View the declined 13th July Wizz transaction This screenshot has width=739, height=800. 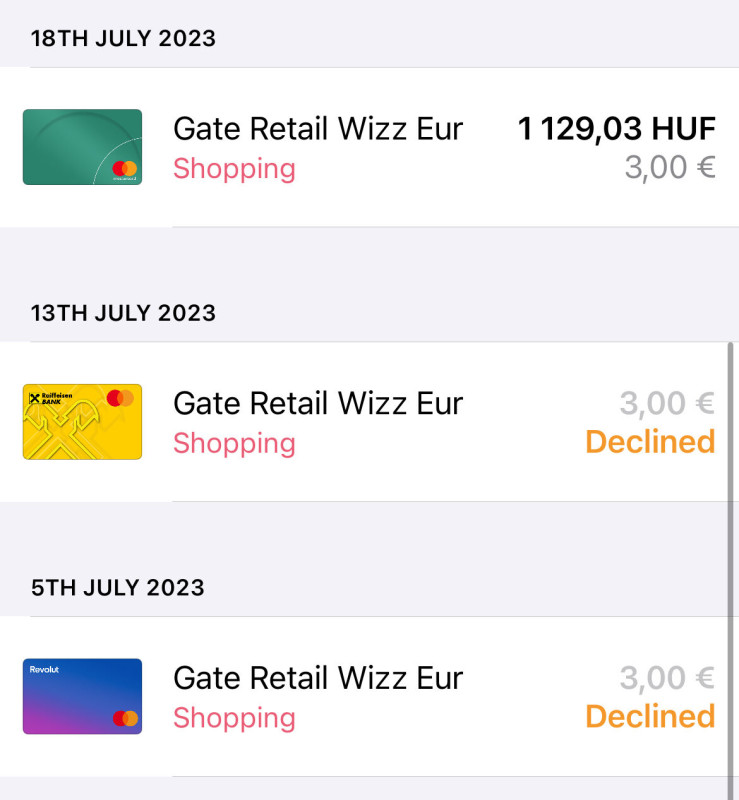(369, 422)
